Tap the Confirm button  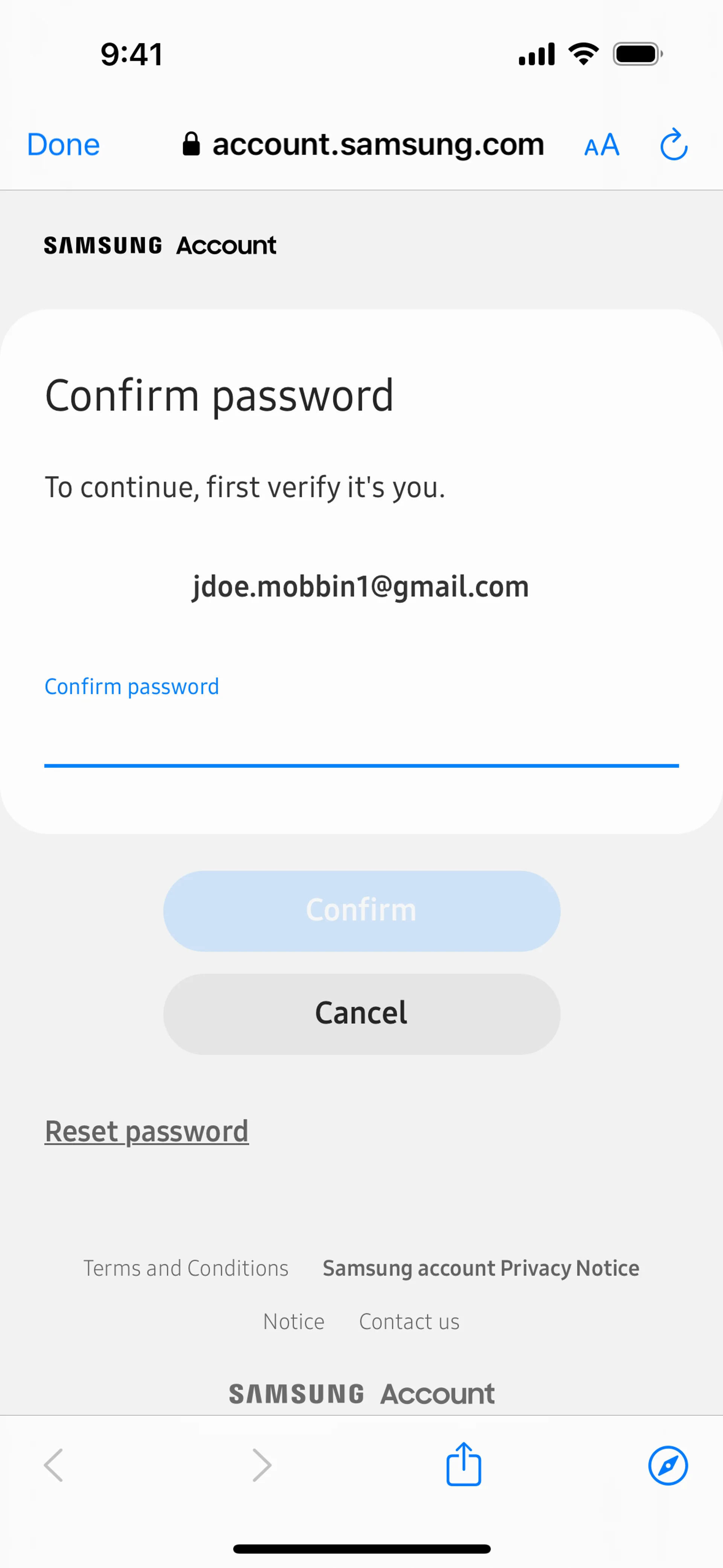361,911
